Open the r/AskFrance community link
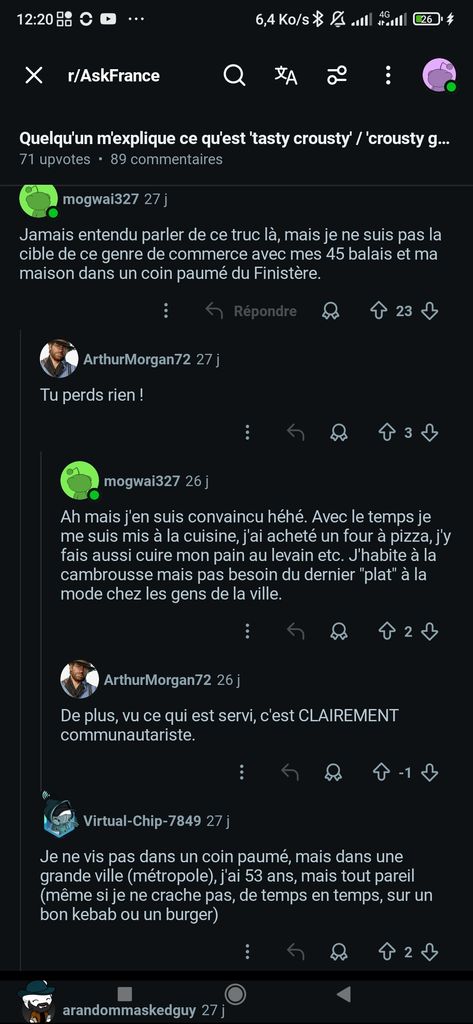Viewport: 473px width, 1024px height. [114, 76]
